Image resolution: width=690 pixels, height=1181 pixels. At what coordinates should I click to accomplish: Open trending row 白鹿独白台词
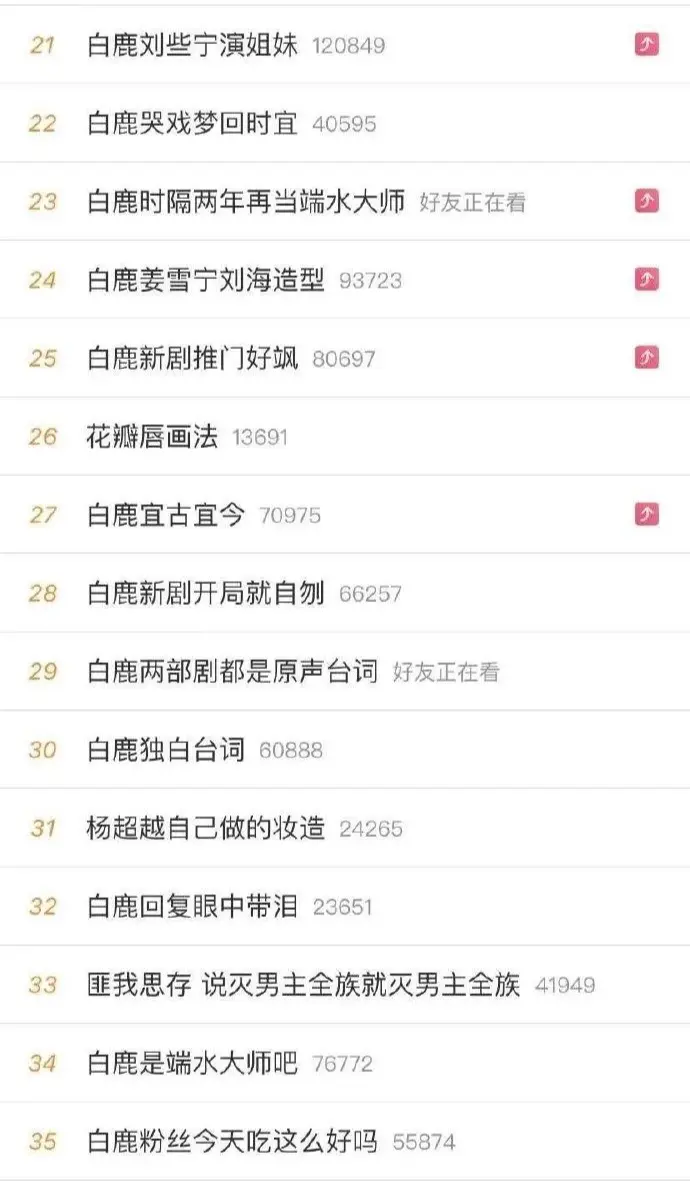166,750
